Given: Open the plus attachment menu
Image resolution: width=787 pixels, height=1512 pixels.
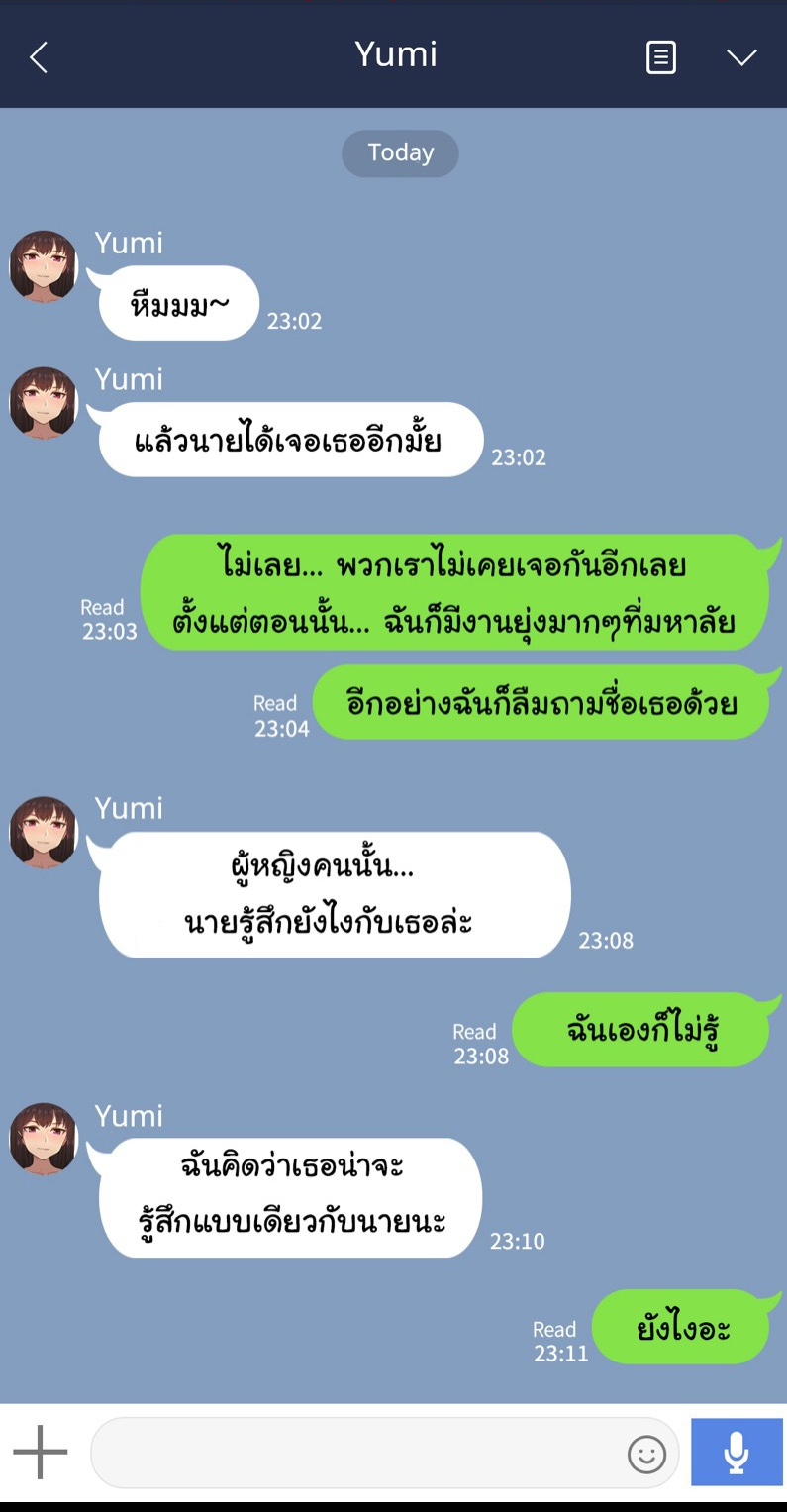Looking at the screenshot, I should [x=41, y=1453].
